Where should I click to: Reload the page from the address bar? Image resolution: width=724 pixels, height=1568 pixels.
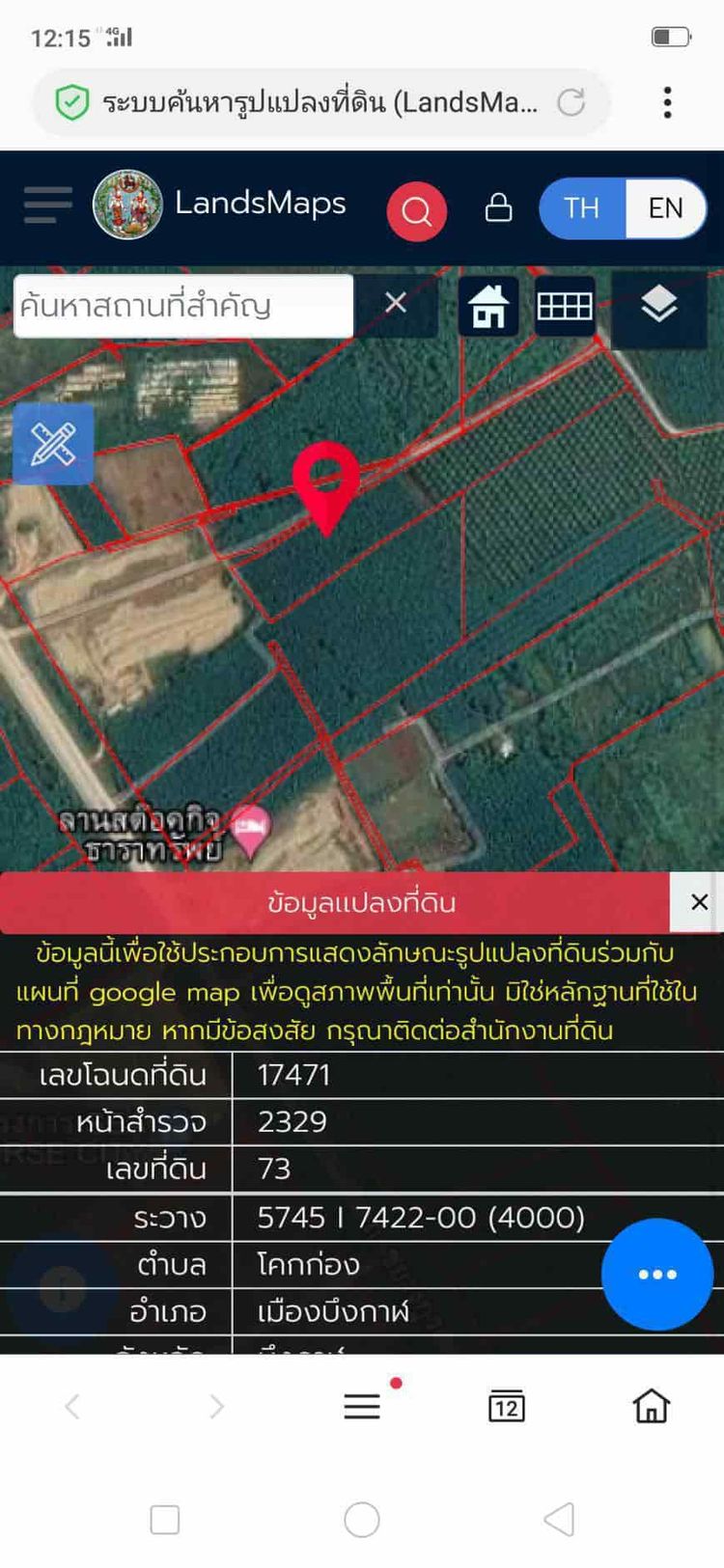pos(571,102)
